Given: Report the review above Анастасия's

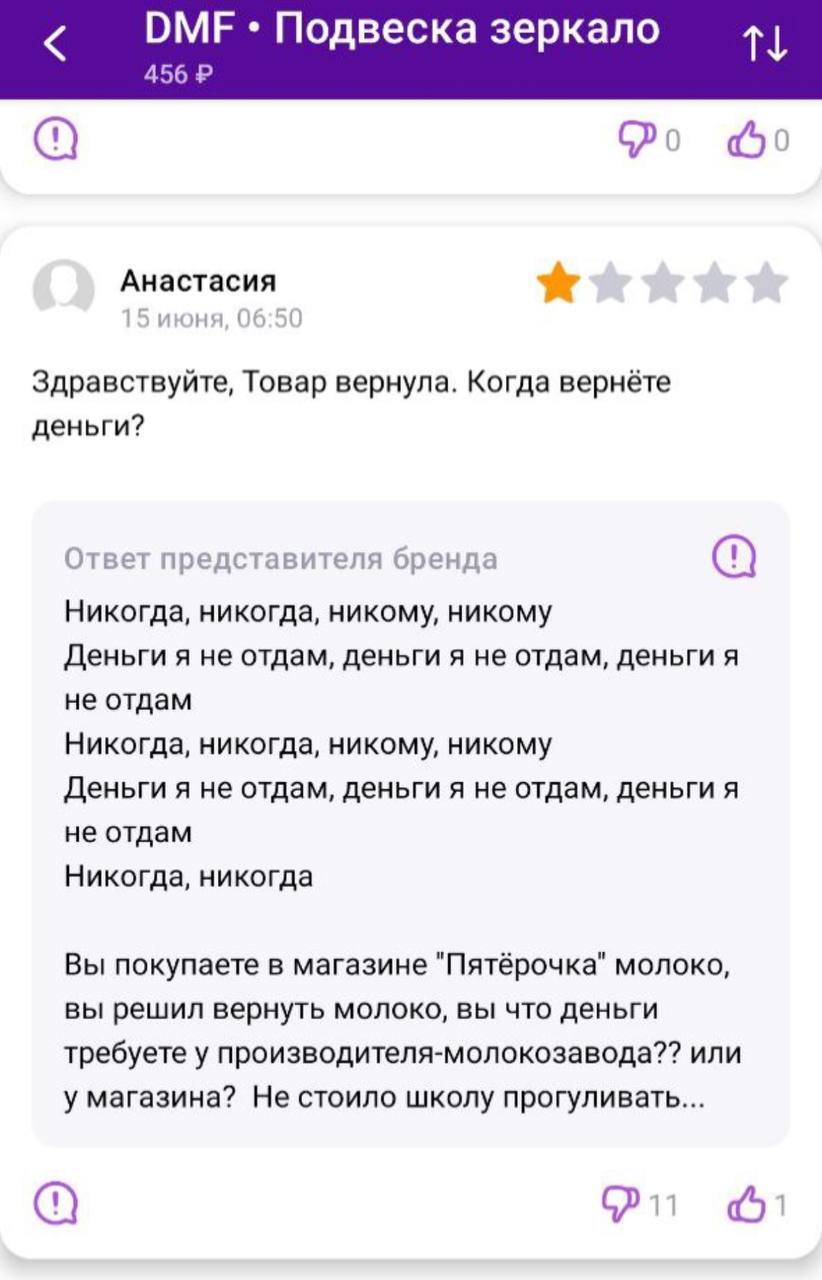Looking at the screenshot, I should pyautogui.click(x=55, y=140).
